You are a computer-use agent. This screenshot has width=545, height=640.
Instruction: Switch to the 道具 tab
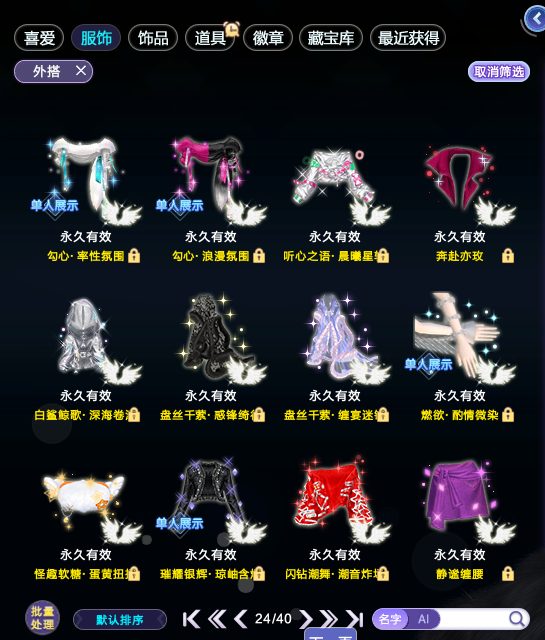pos(210,38)
